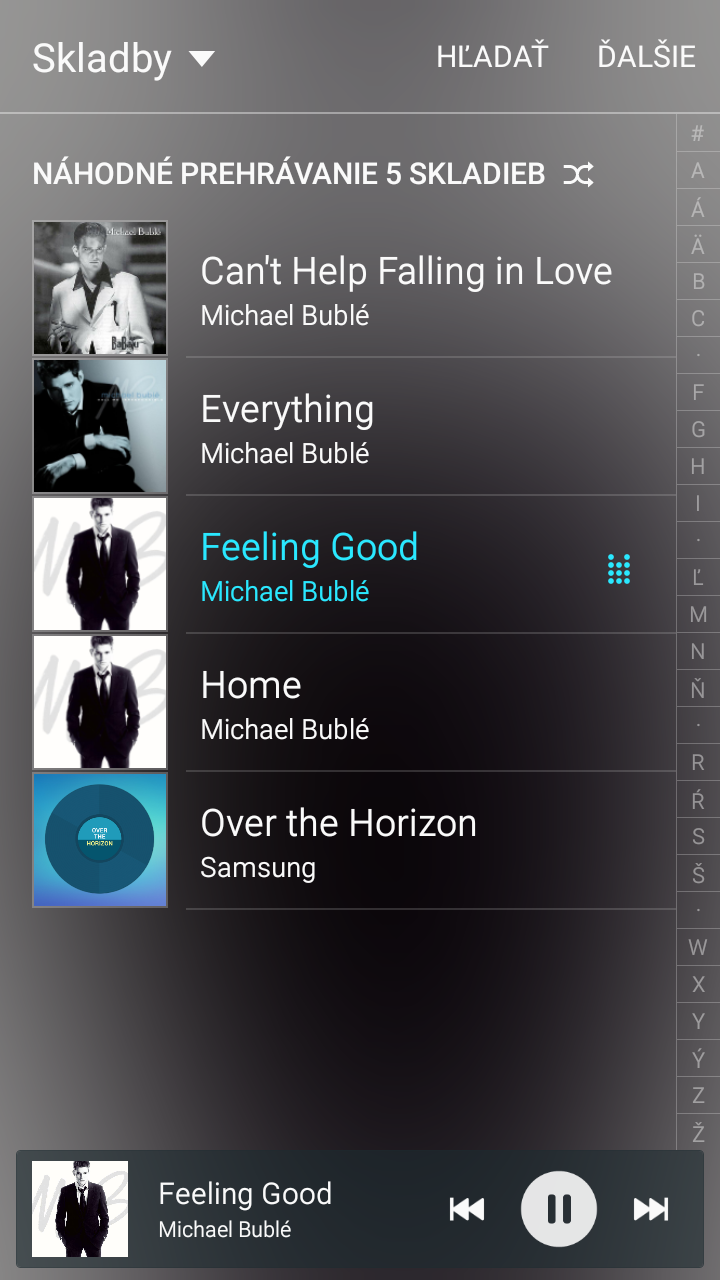Play the song Home
Image resolution: width=720 pixels, height=1280 pixels.
click(x=354, y=702)
